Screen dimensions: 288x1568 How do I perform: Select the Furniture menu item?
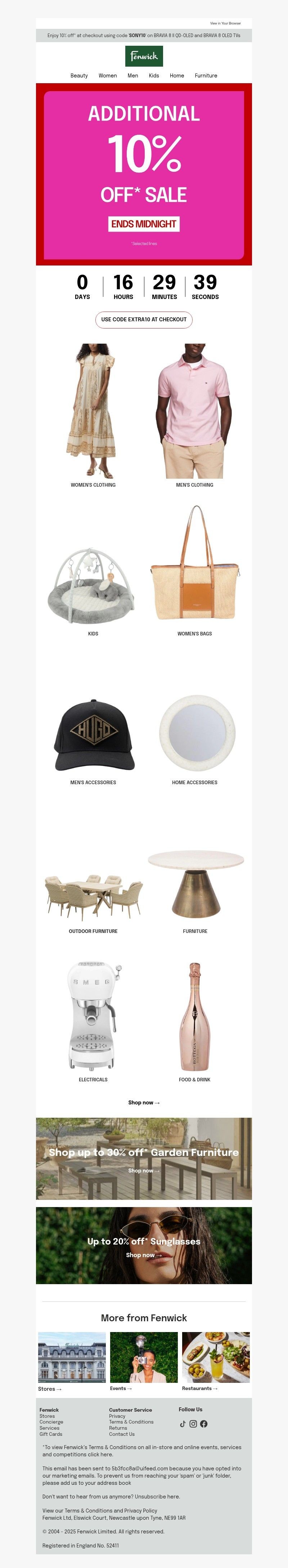pyautogui.click(x=206, y=76)
